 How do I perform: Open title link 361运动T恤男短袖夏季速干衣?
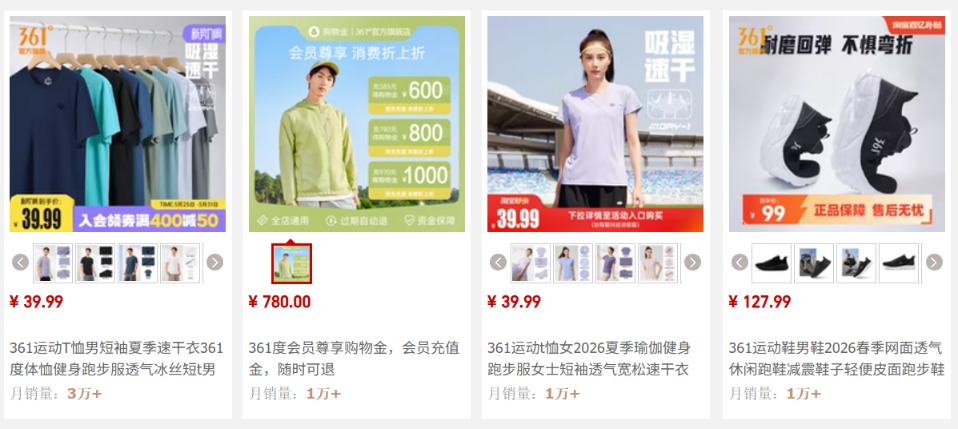pyautogui.click(x=117, y=359)
